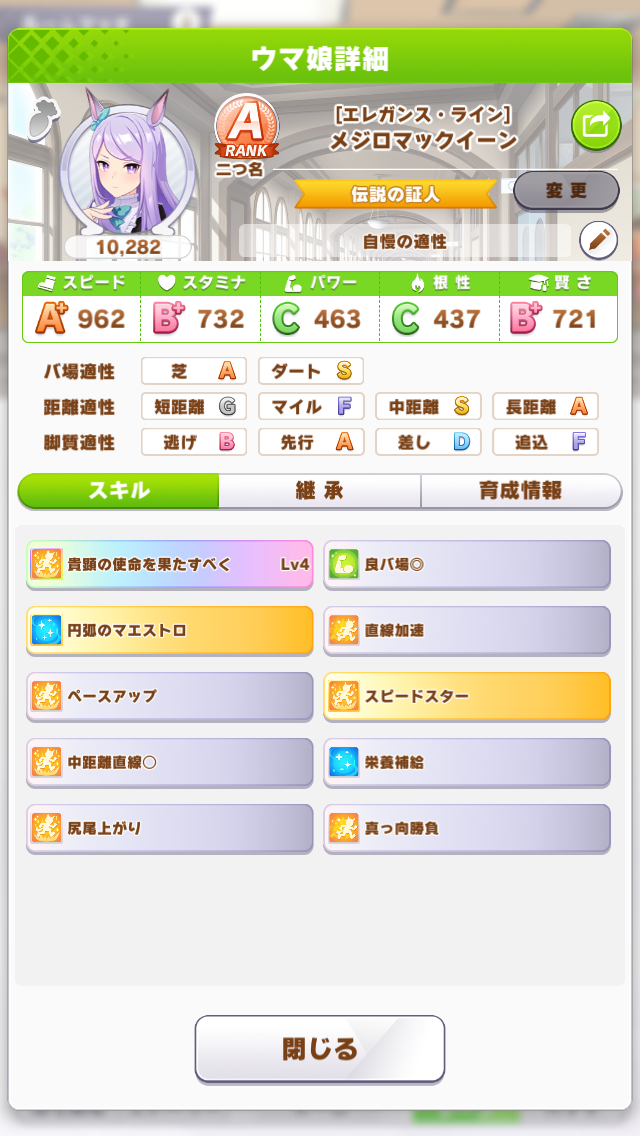Open the 円弧のマエストロ skill
The height and width of the screenshot is (1136, 640).
pos(170,630)
